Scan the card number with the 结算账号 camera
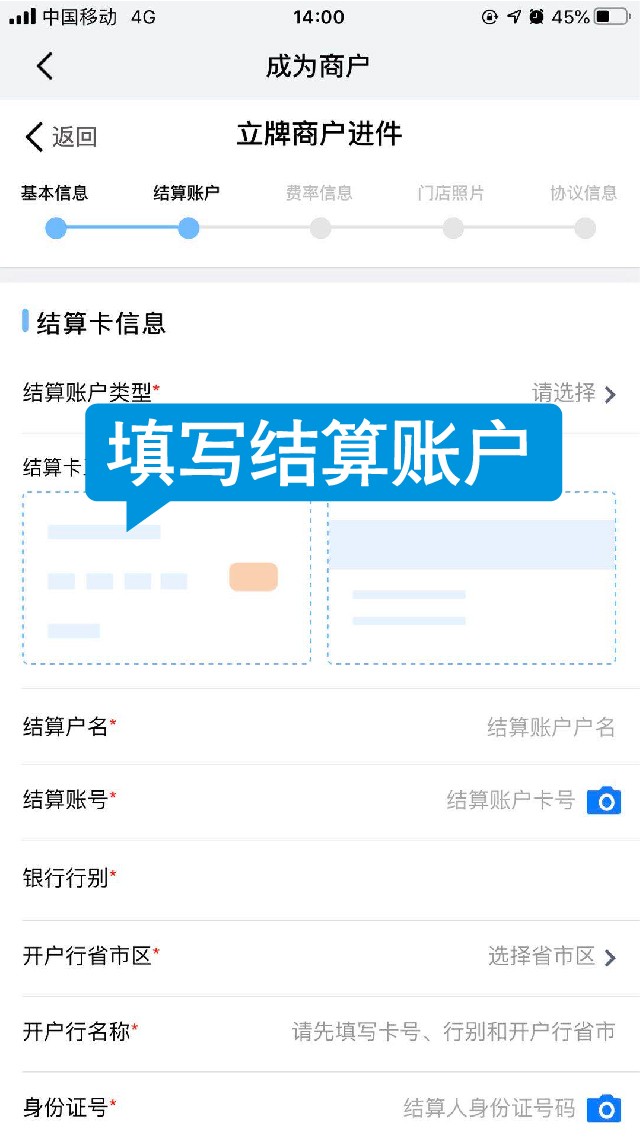Viewport: 641px width, 1141px height. click(604, 800)
